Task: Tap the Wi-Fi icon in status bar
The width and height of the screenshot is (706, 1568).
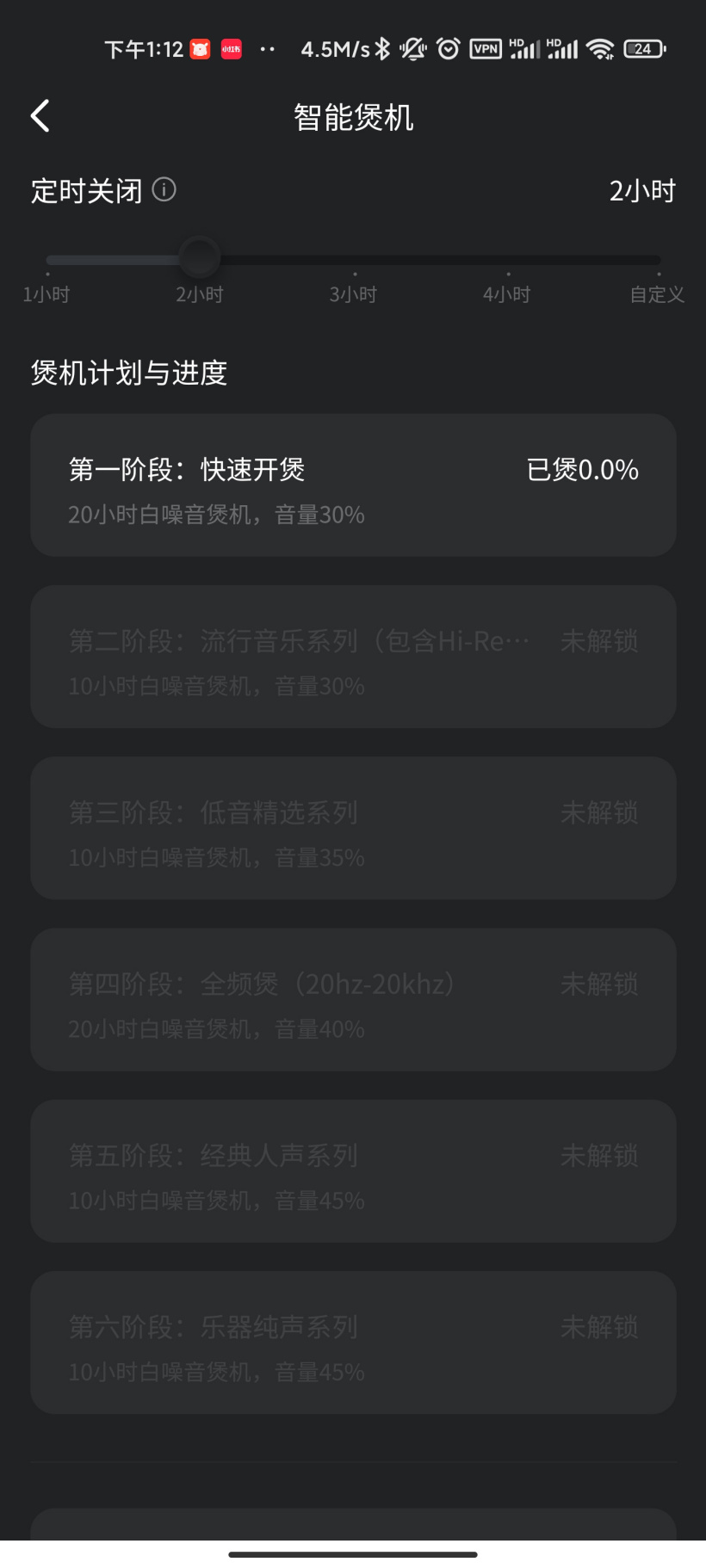Action: (x=601, y=49)
